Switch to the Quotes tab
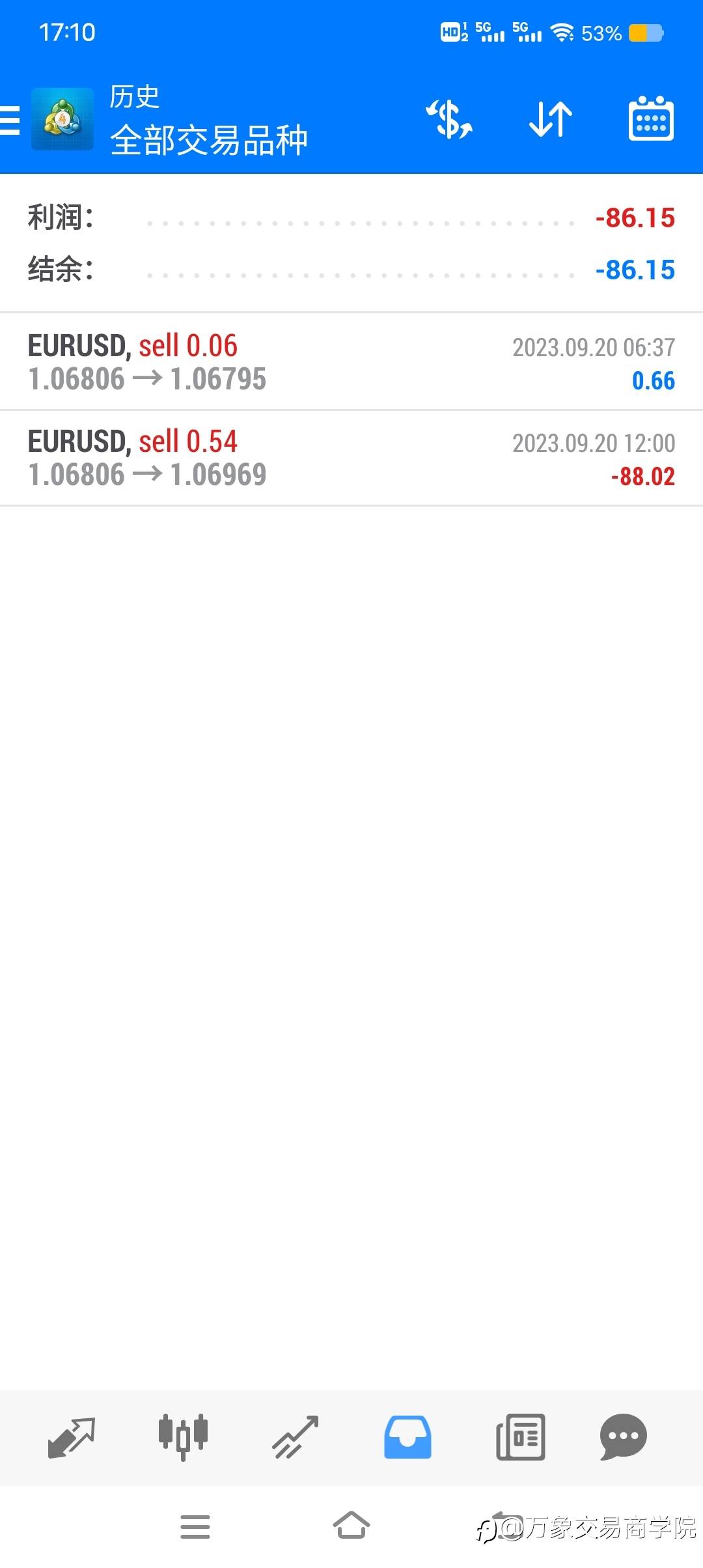The height and width of the screenshot is (1568, 703). (72, 1436)
